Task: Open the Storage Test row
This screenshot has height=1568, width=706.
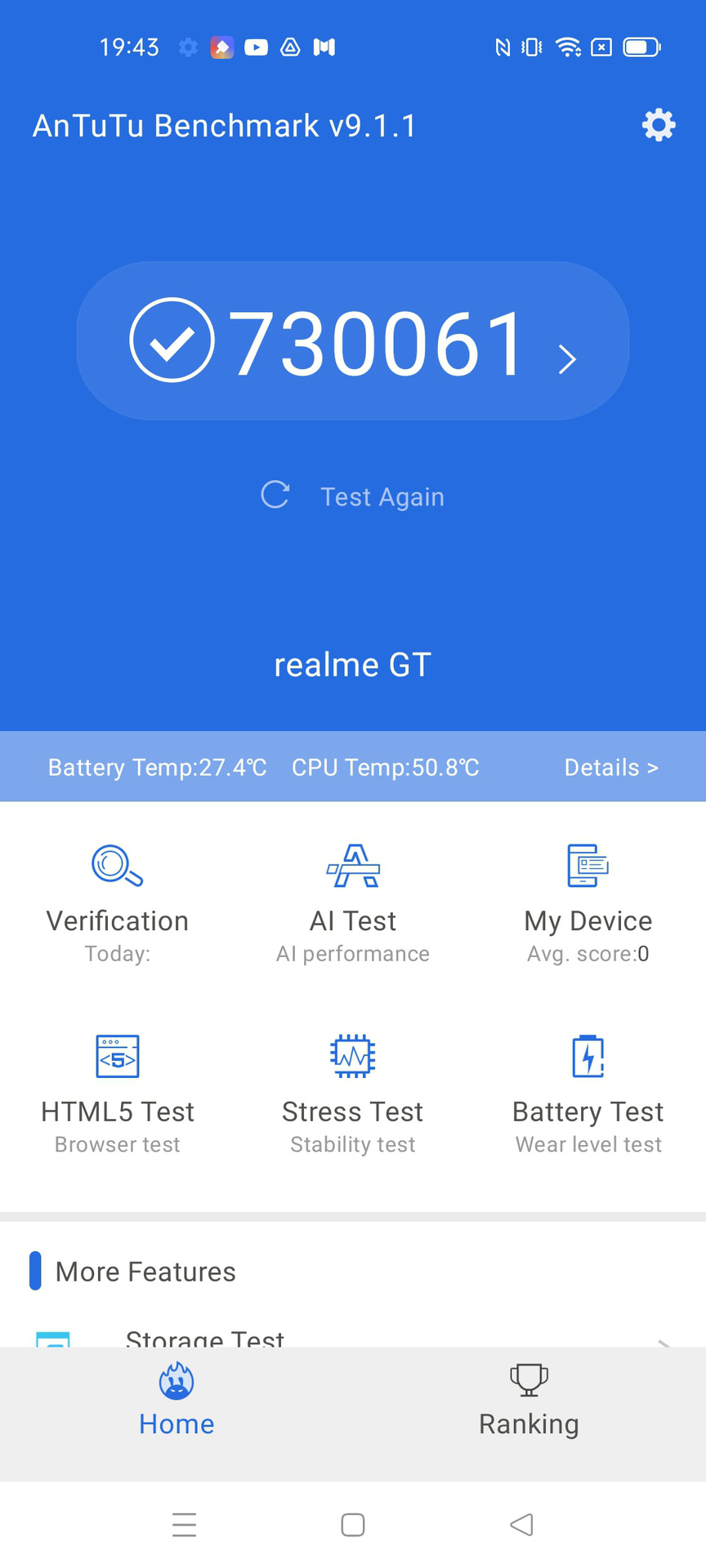Action: (x=353, y=1336)
